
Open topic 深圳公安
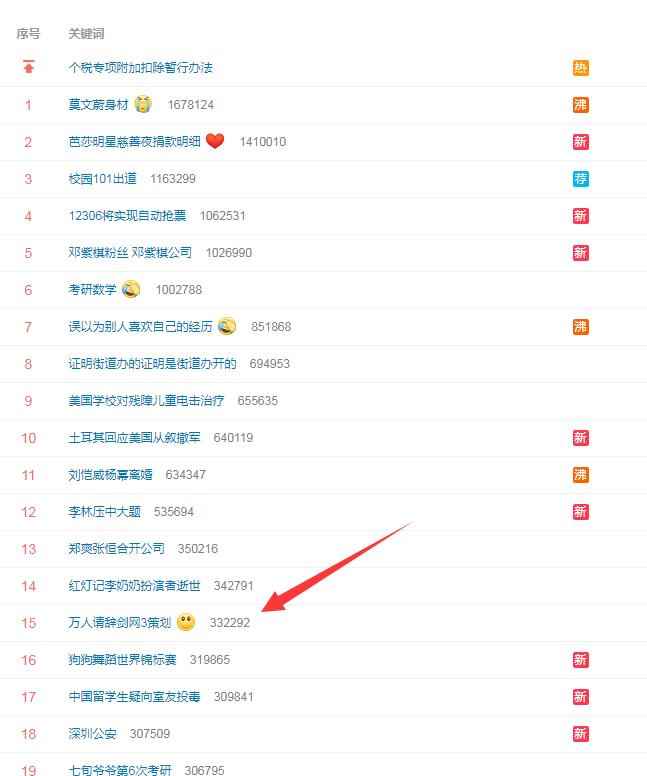92,734
